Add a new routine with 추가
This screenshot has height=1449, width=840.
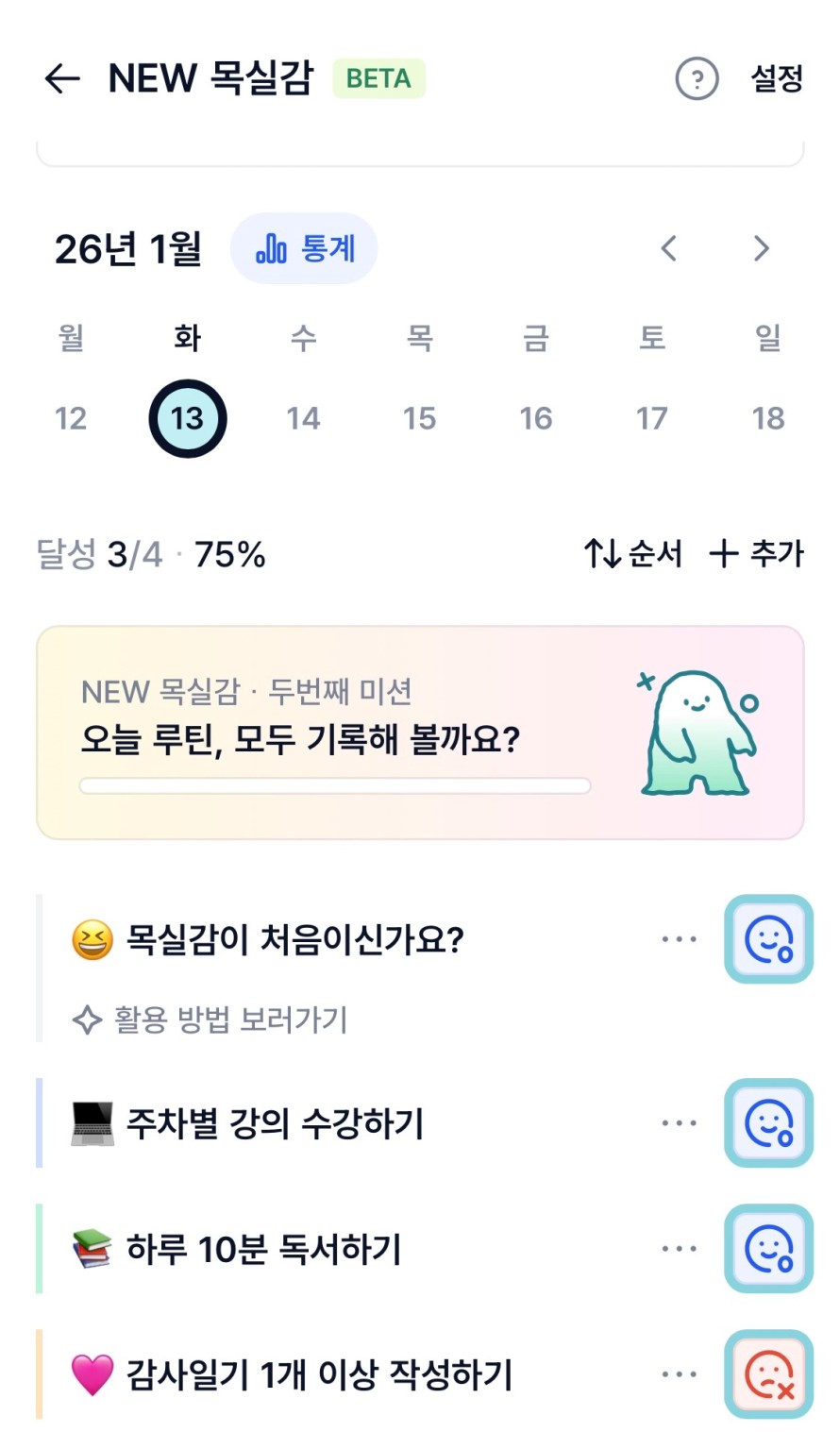[x=757, y=554]
